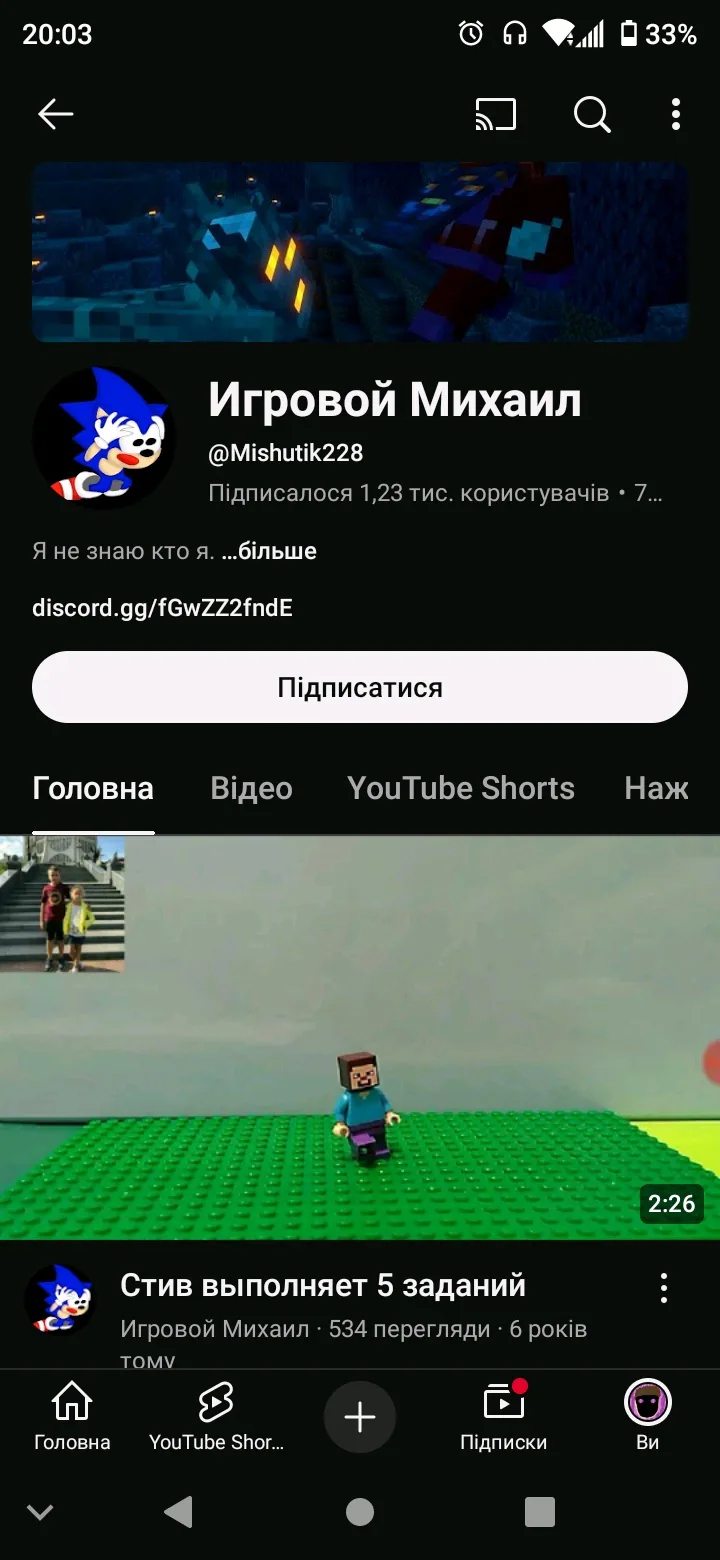Open the discord.gg/fGwZZ2fndE link
Screen dimensions: 720x1560
pyautogui.click(x=162, y=608)
